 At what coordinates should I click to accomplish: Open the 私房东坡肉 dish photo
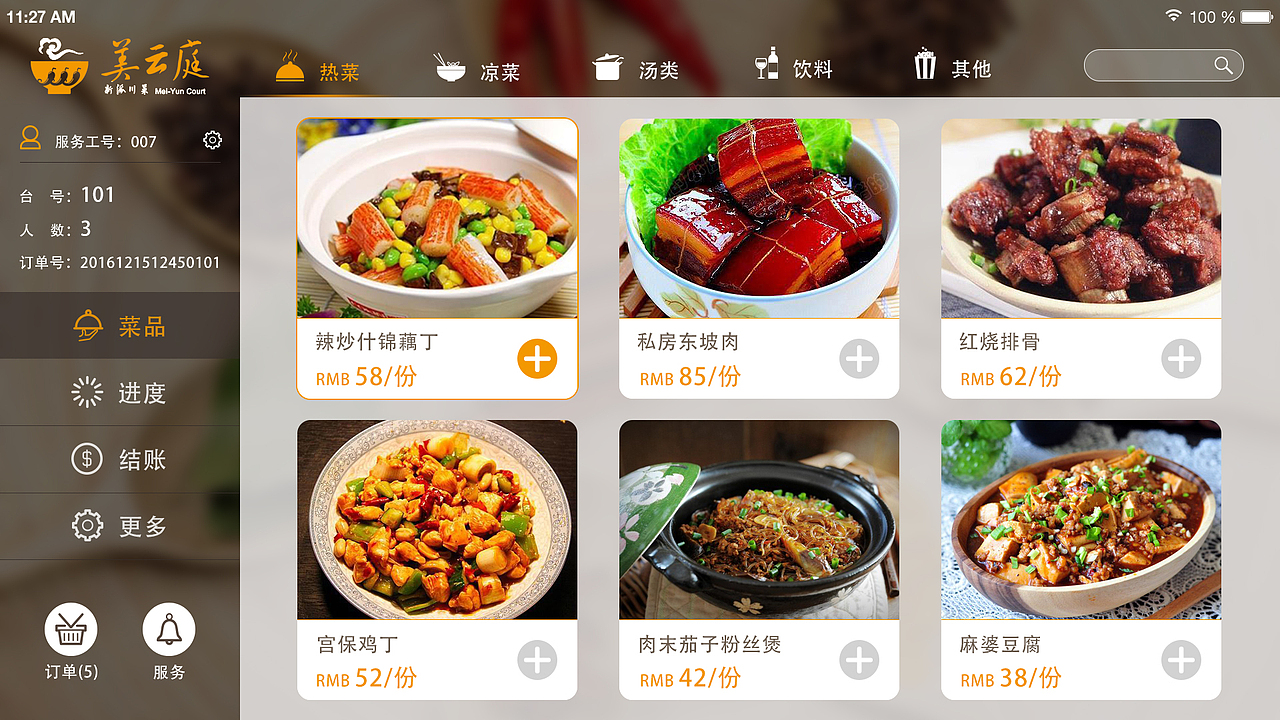point(759,218)
